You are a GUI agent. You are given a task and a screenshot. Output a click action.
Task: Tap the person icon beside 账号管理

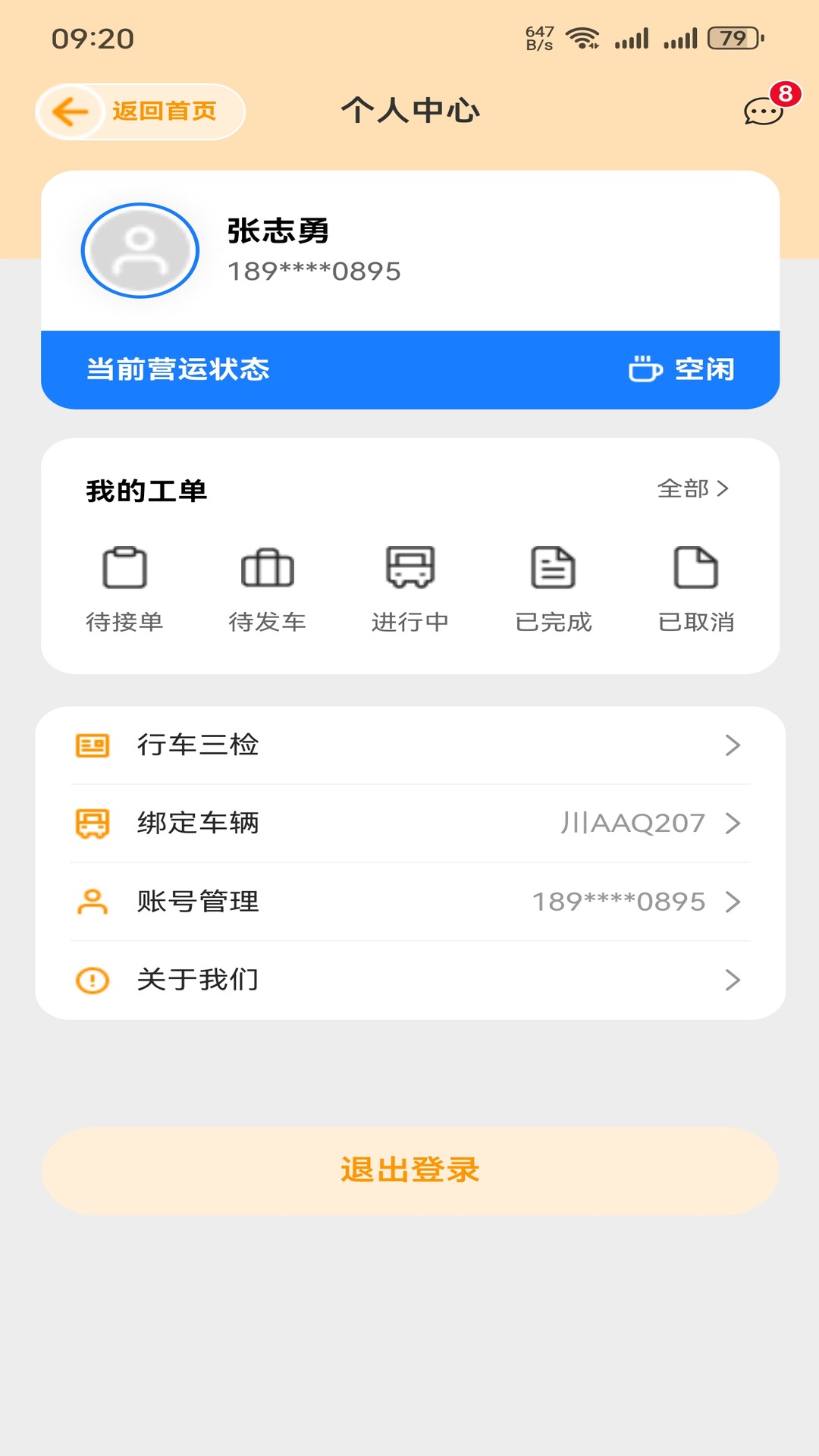[91, 902]
